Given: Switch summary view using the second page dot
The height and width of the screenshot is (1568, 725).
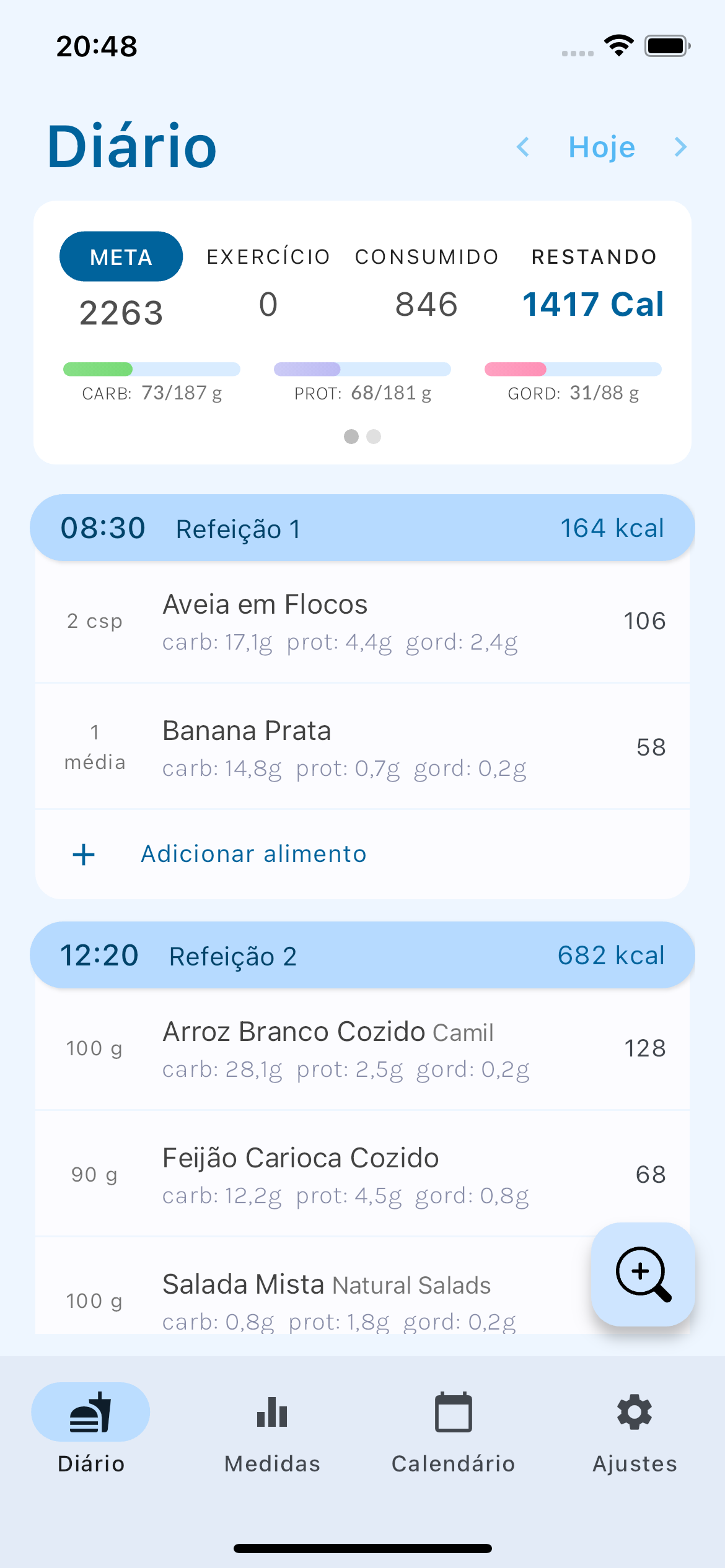Looking at the screenshot, I should (374, 437).
